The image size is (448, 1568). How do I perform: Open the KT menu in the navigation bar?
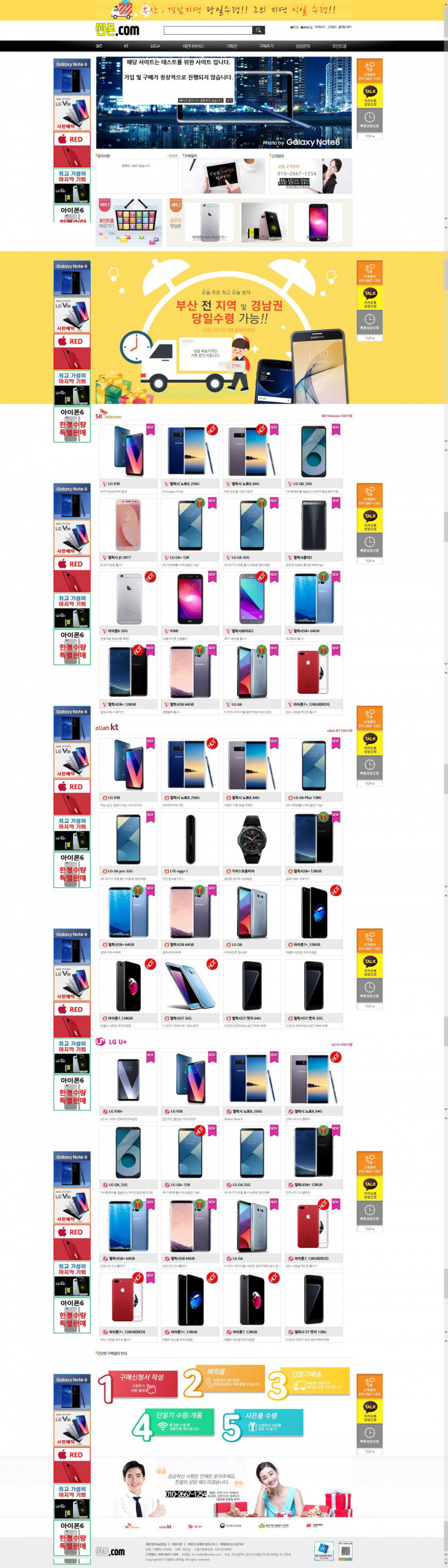pyautogui.click(x=126, y=47)
